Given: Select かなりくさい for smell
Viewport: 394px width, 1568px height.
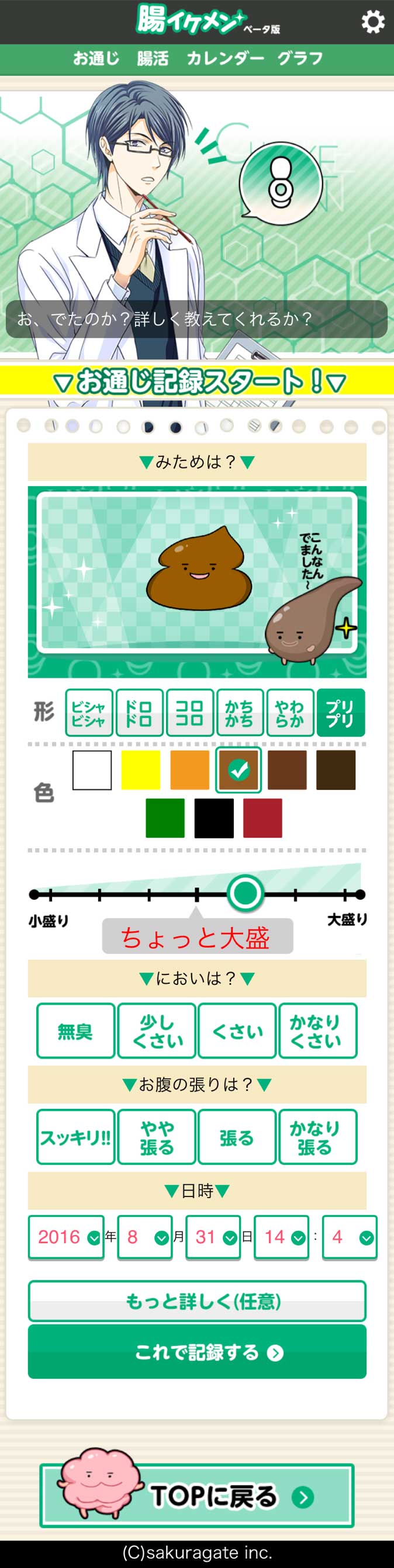Looking at the screenshot, I should [x=317, y=1031].
